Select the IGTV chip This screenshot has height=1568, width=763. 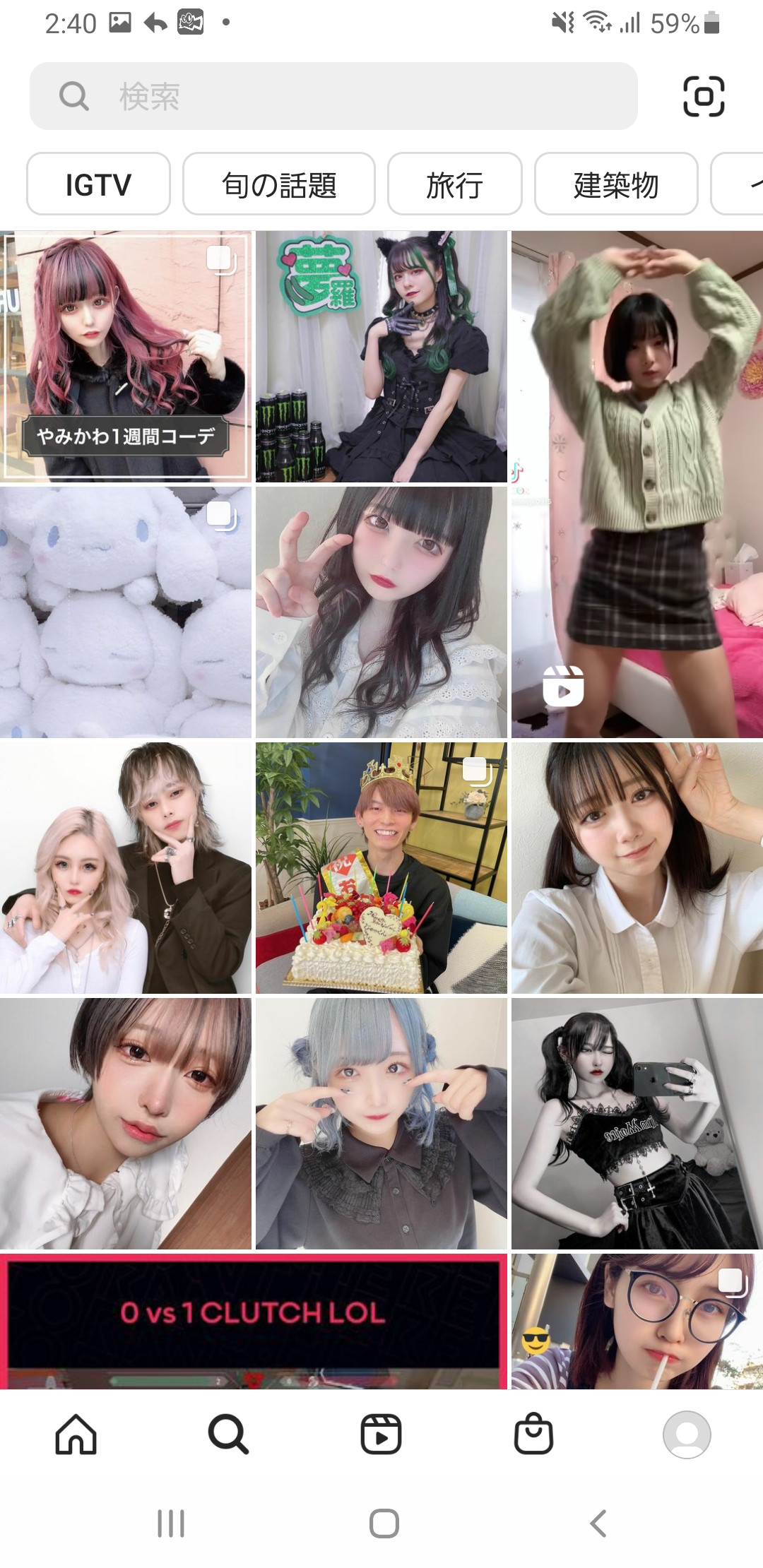pyautogui.click(x=98, y=184)
